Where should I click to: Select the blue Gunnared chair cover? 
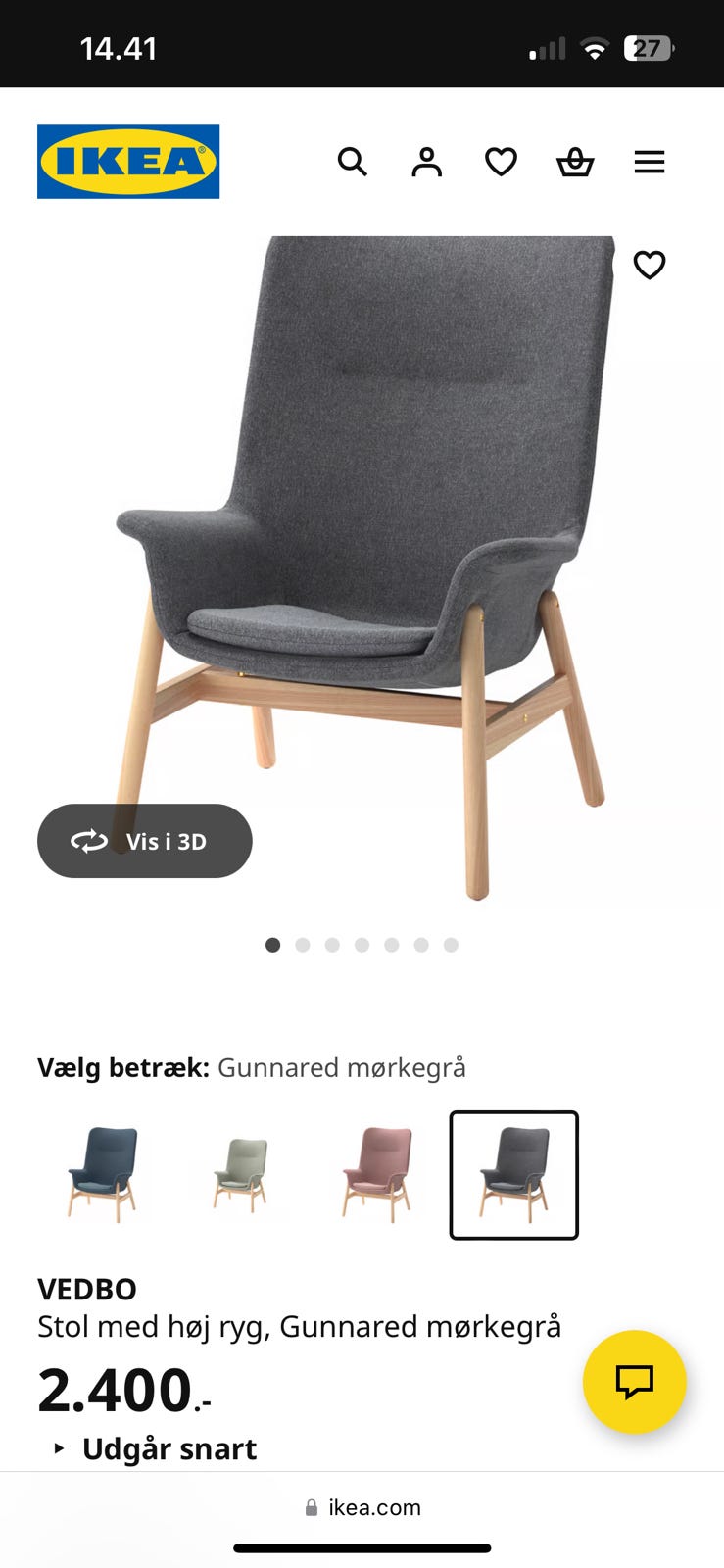[x=104, y=1174]
